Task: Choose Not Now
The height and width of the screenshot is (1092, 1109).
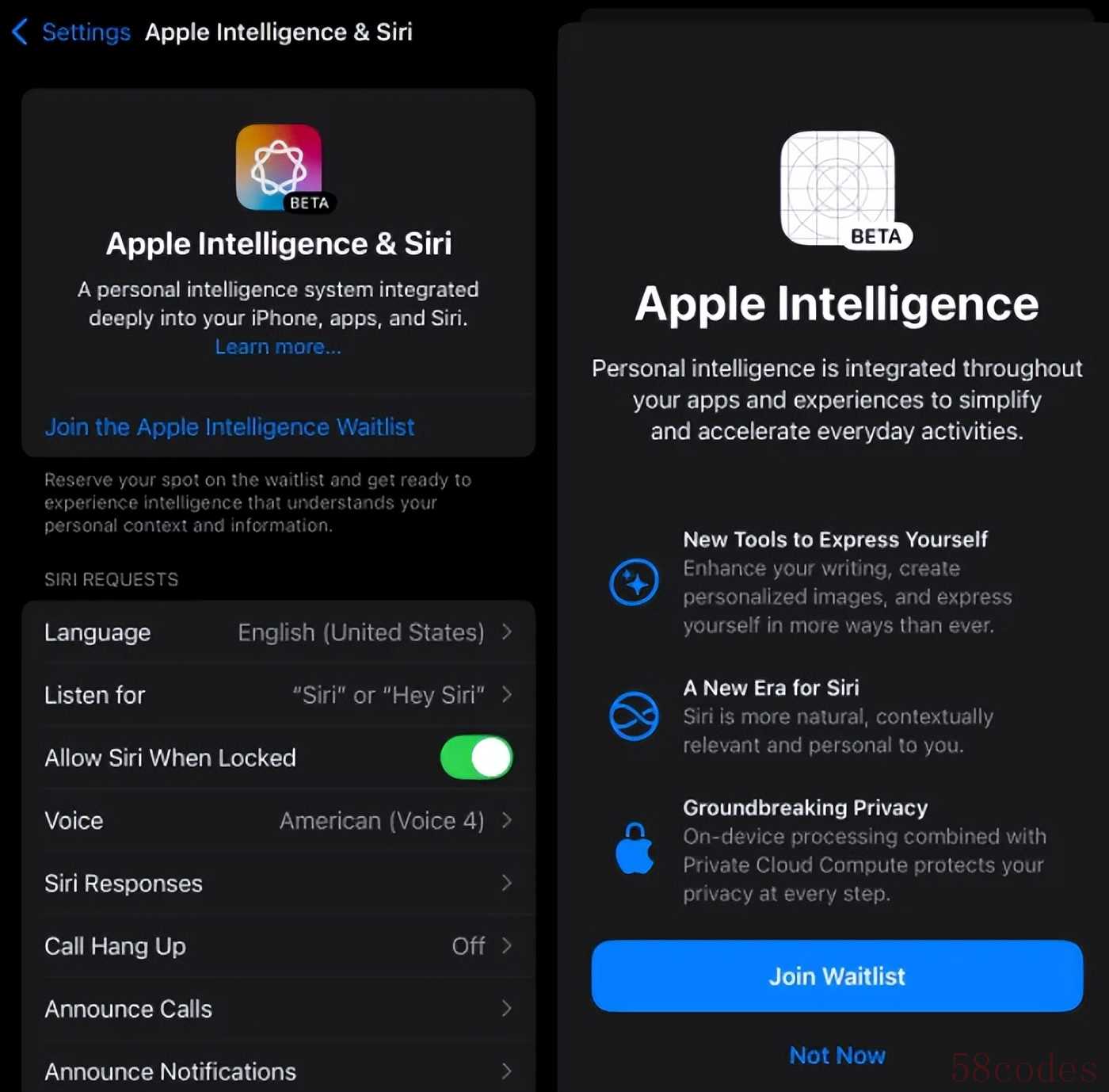Action: tap(837, 1056)
